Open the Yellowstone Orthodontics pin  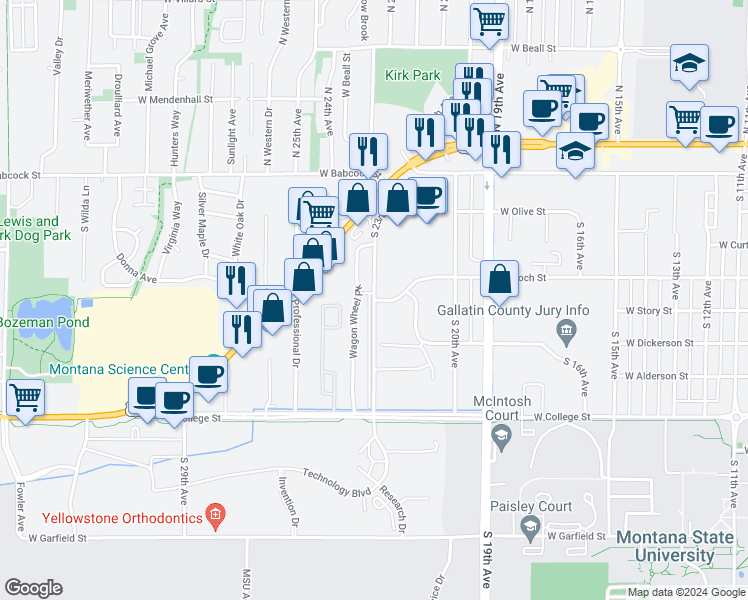point(215,517)
